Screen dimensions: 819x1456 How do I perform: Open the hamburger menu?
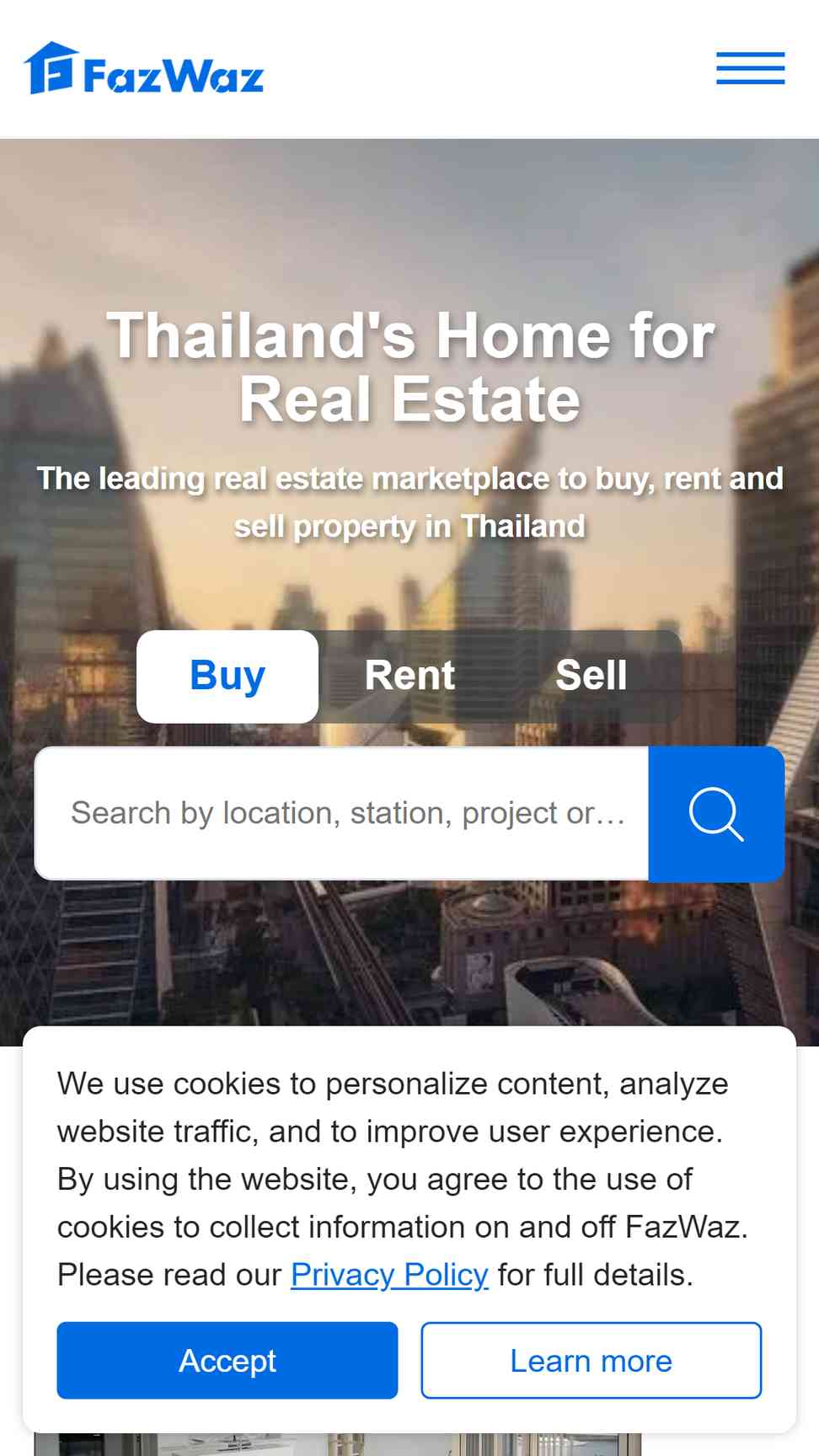(x=750, y=68)
